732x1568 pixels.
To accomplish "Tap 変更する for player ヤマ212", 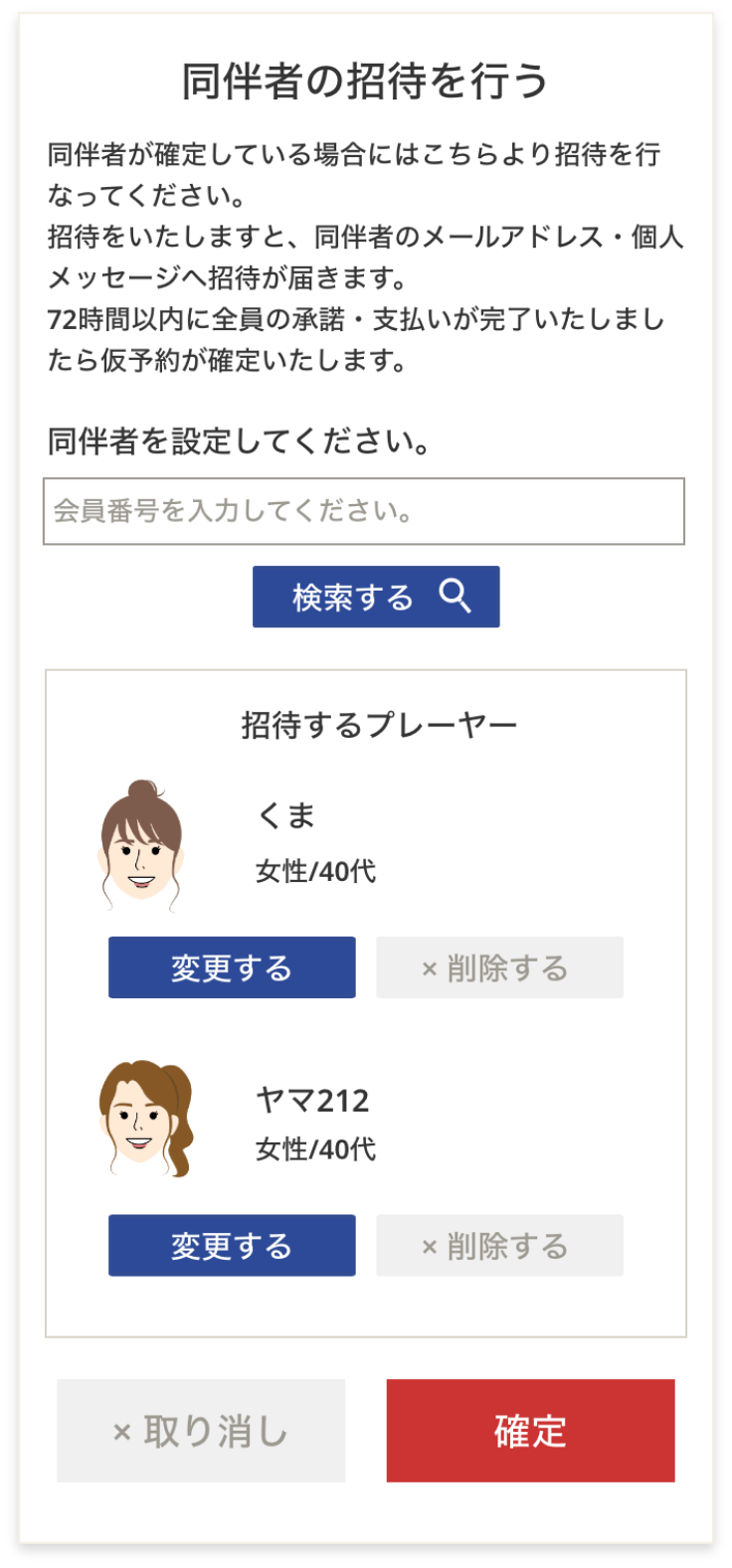I will coord(232,1245).
